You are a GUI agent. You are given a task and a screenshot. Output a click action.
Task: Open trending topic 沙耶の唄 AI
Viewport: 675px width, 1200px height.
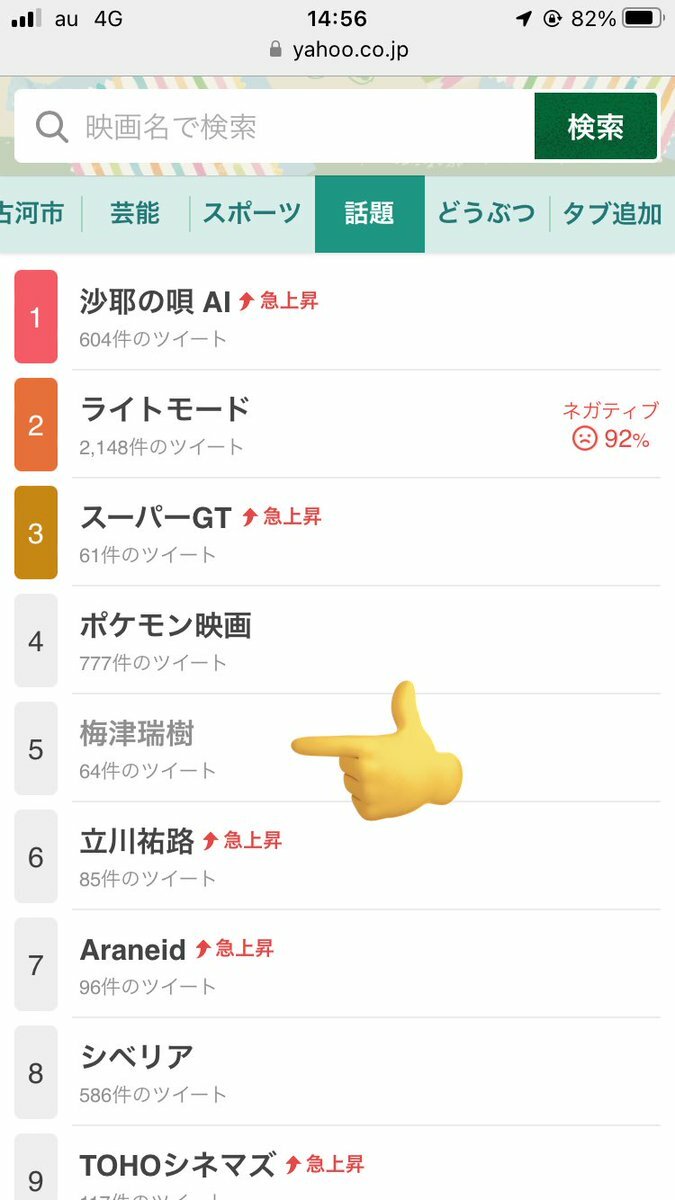tap(337, 316)
